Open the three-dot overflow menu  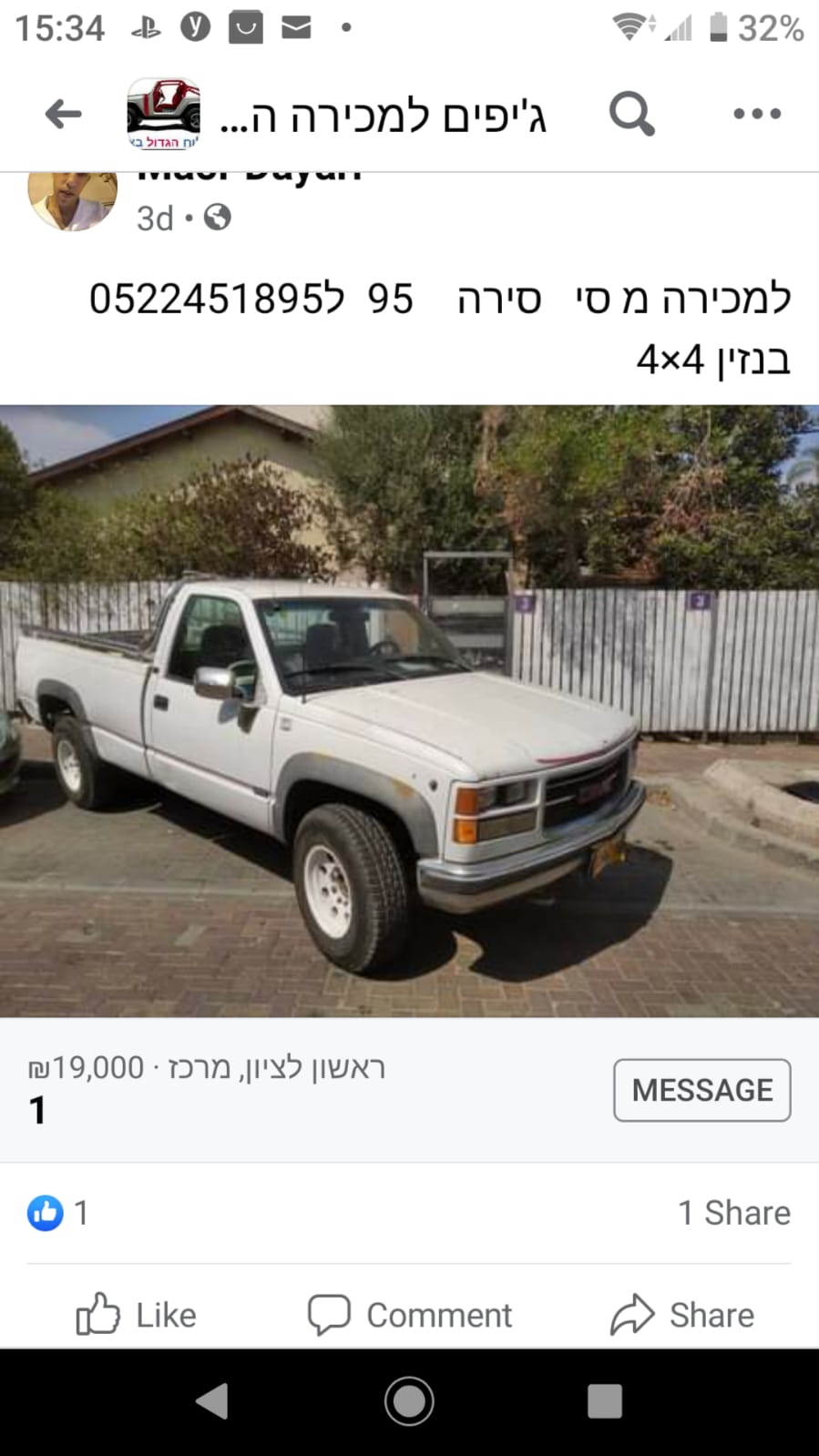[757, 114]
